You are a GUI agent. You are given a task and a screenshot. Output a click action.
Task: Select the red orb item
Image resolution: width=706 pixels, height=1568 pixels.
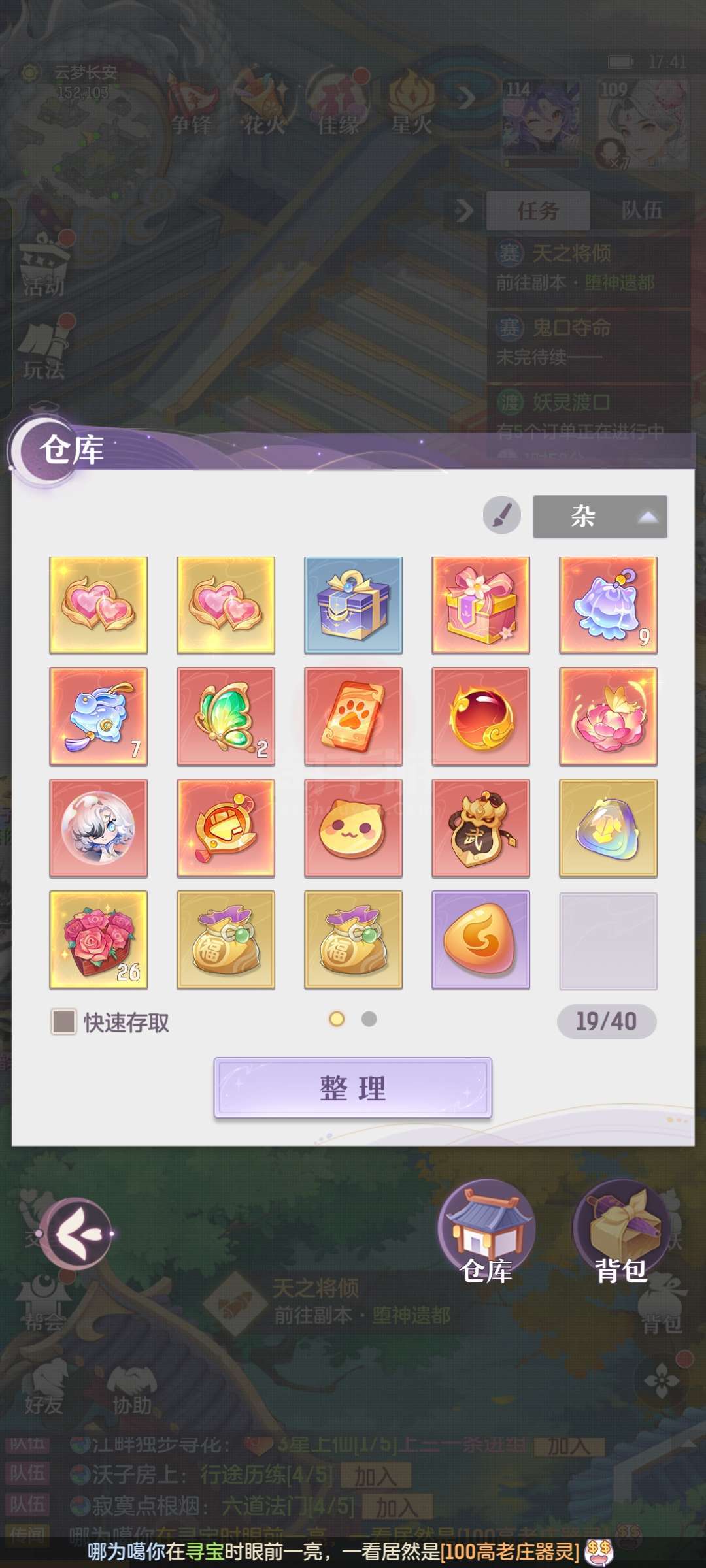[480, 717]
